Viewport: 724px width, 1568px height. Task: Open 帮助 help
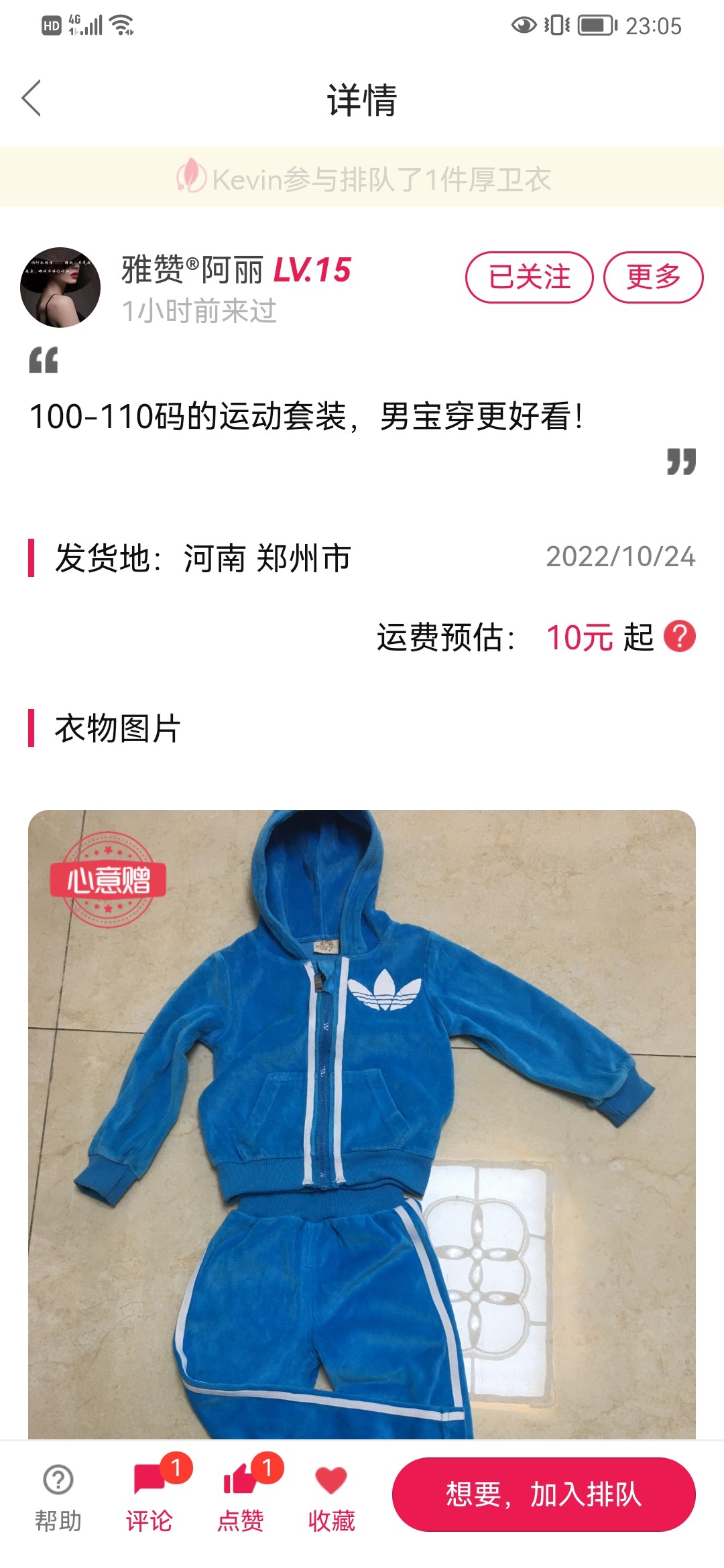[58, 1496]
